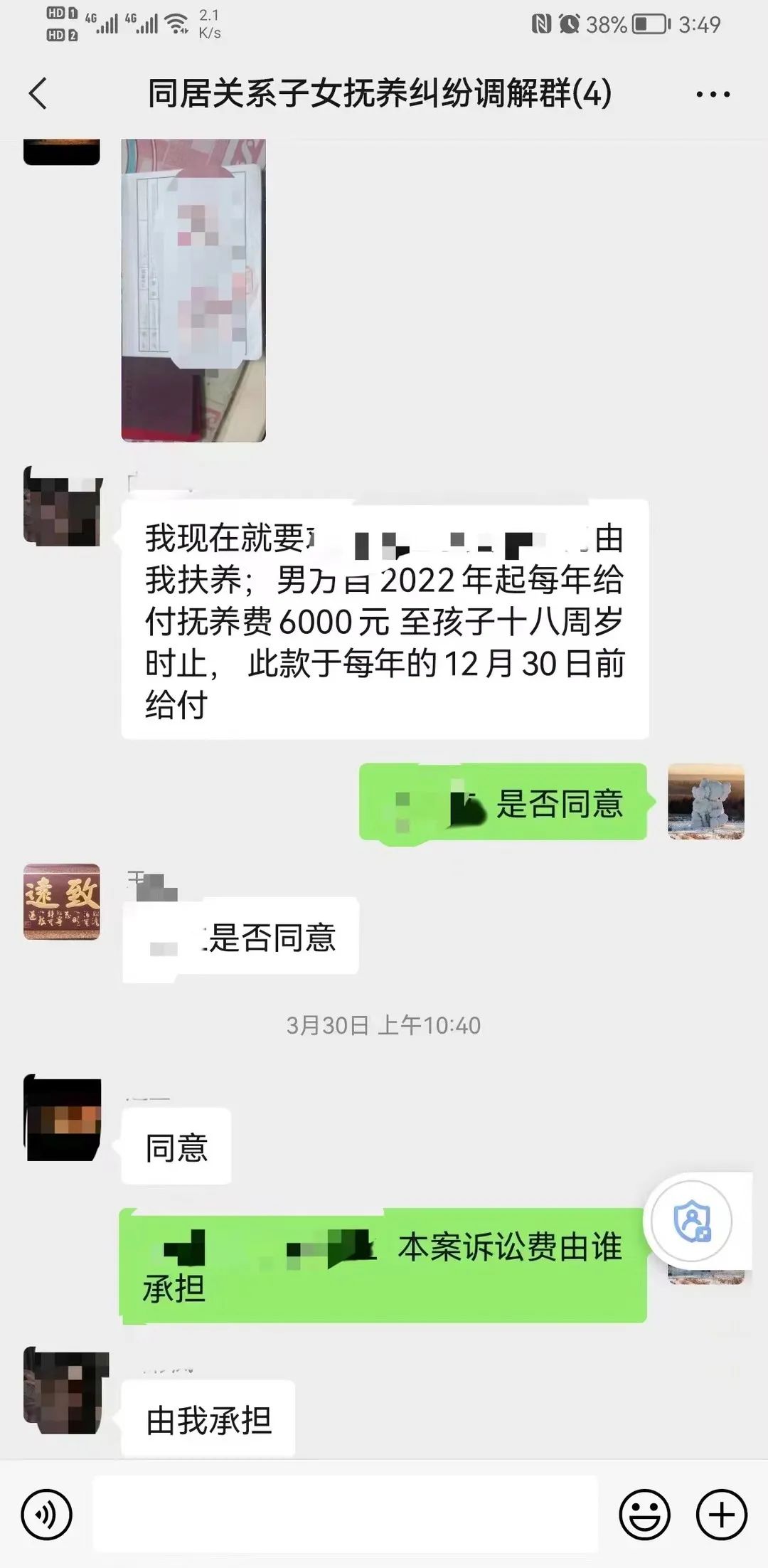Screen dimensions: 768x1568
Task: Open the group chat's three-dot menu
Action: [x=713, y=94]
